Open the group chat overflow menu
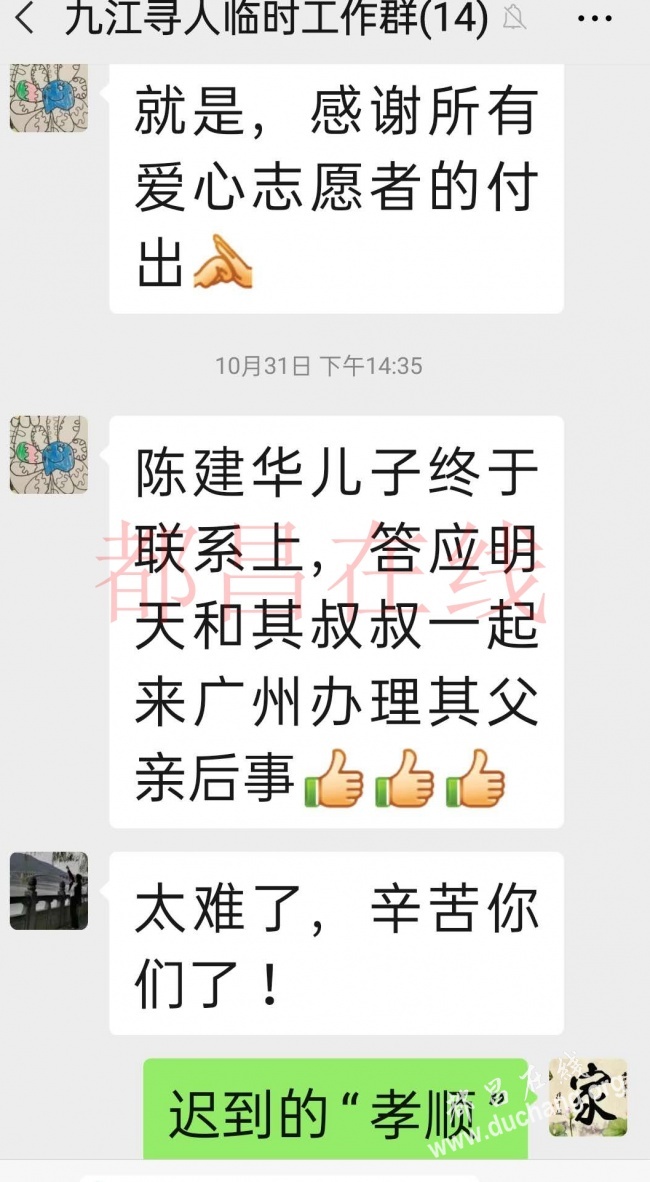 (x=596, y=18)
